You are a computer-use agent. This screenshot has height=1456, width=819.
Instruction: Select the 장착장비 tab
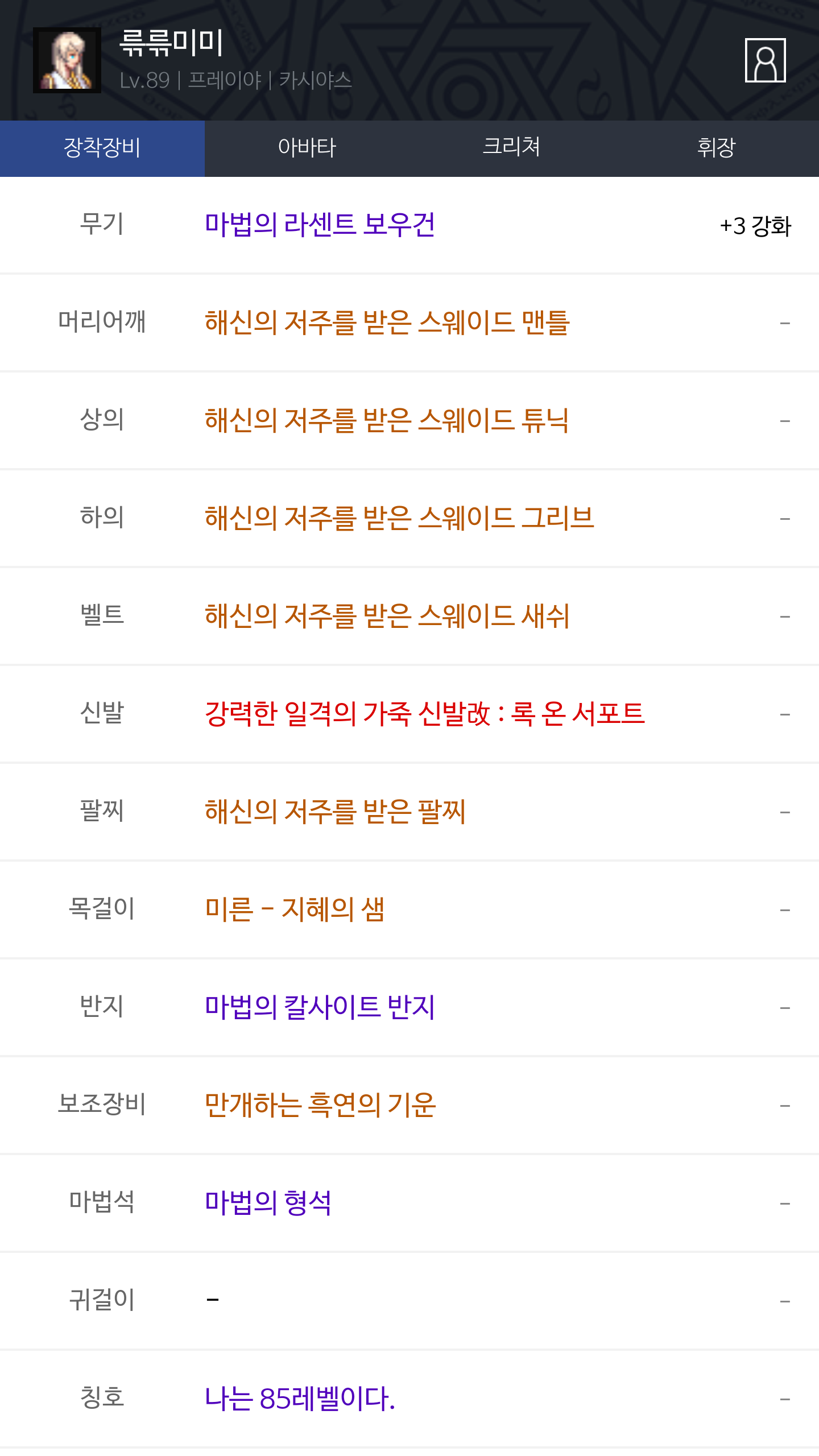[x=102, y=148]
